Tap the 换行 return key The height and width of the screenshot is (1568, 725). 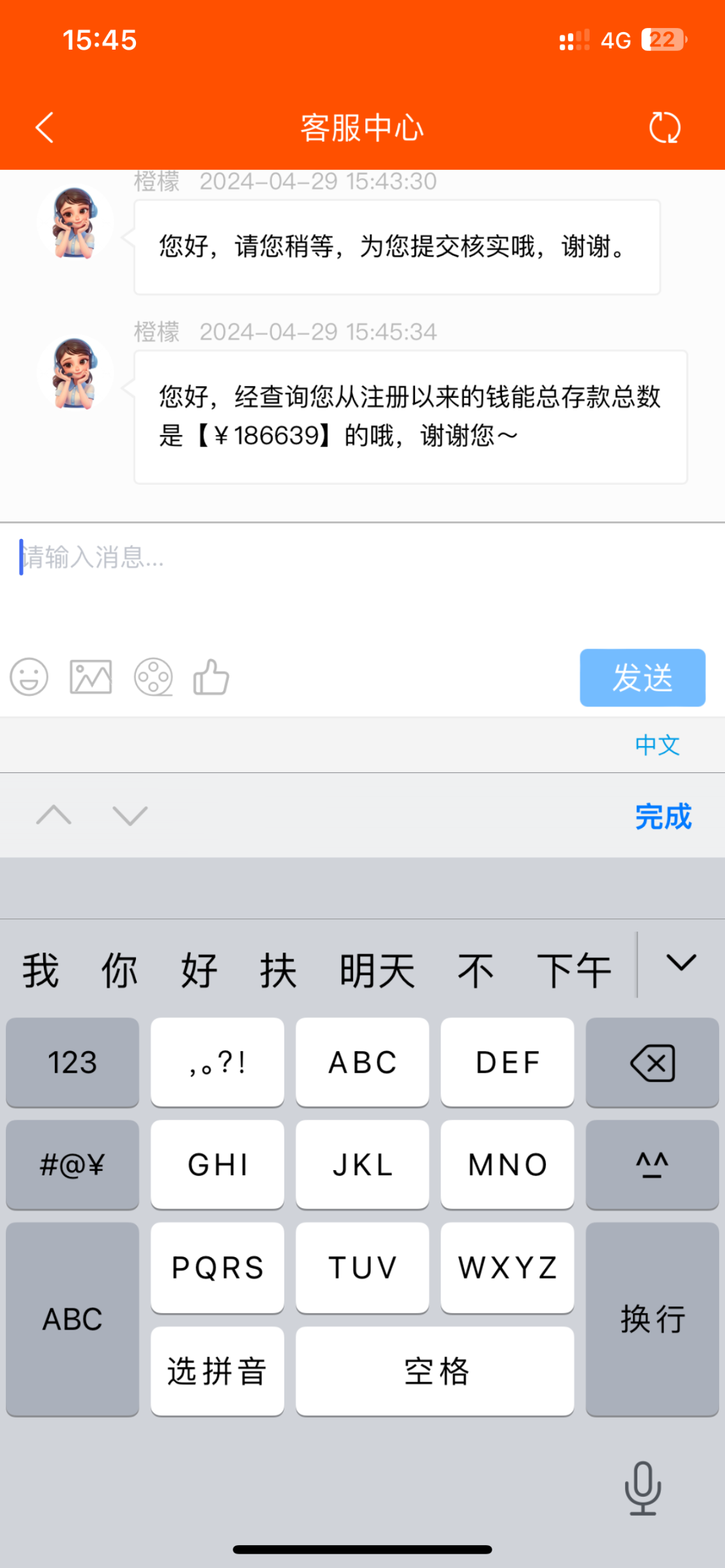point(652,1318)
